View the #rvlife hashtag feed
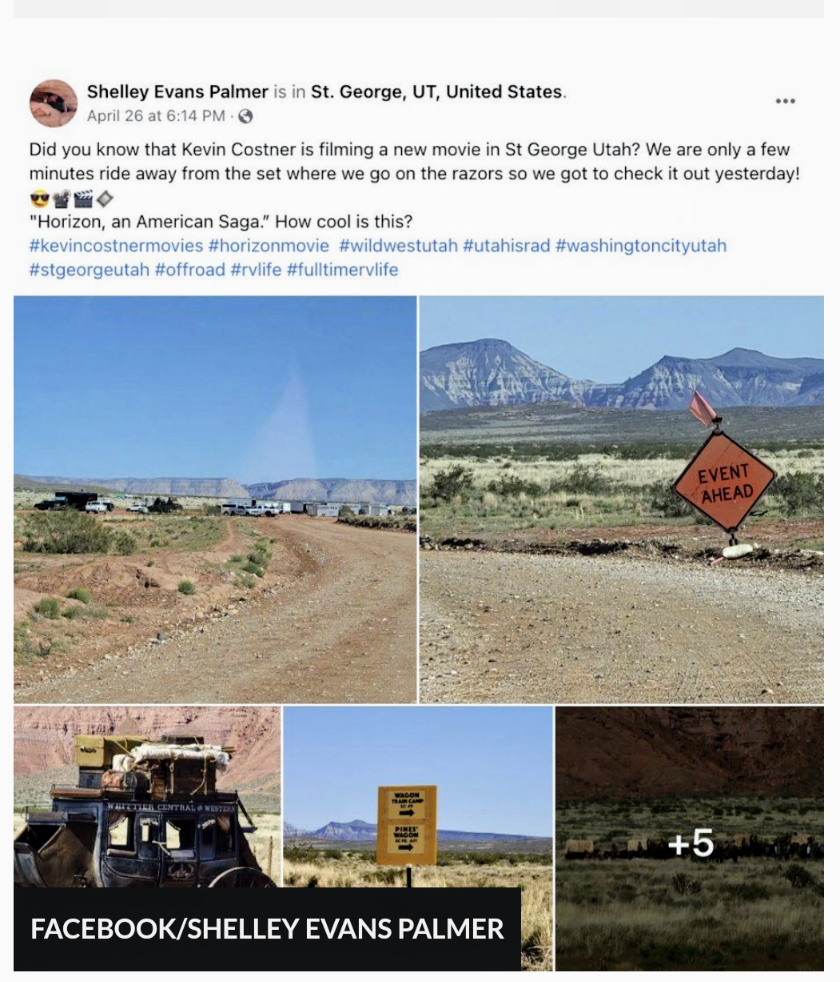 pyautogui.click(x=255, y=270)
